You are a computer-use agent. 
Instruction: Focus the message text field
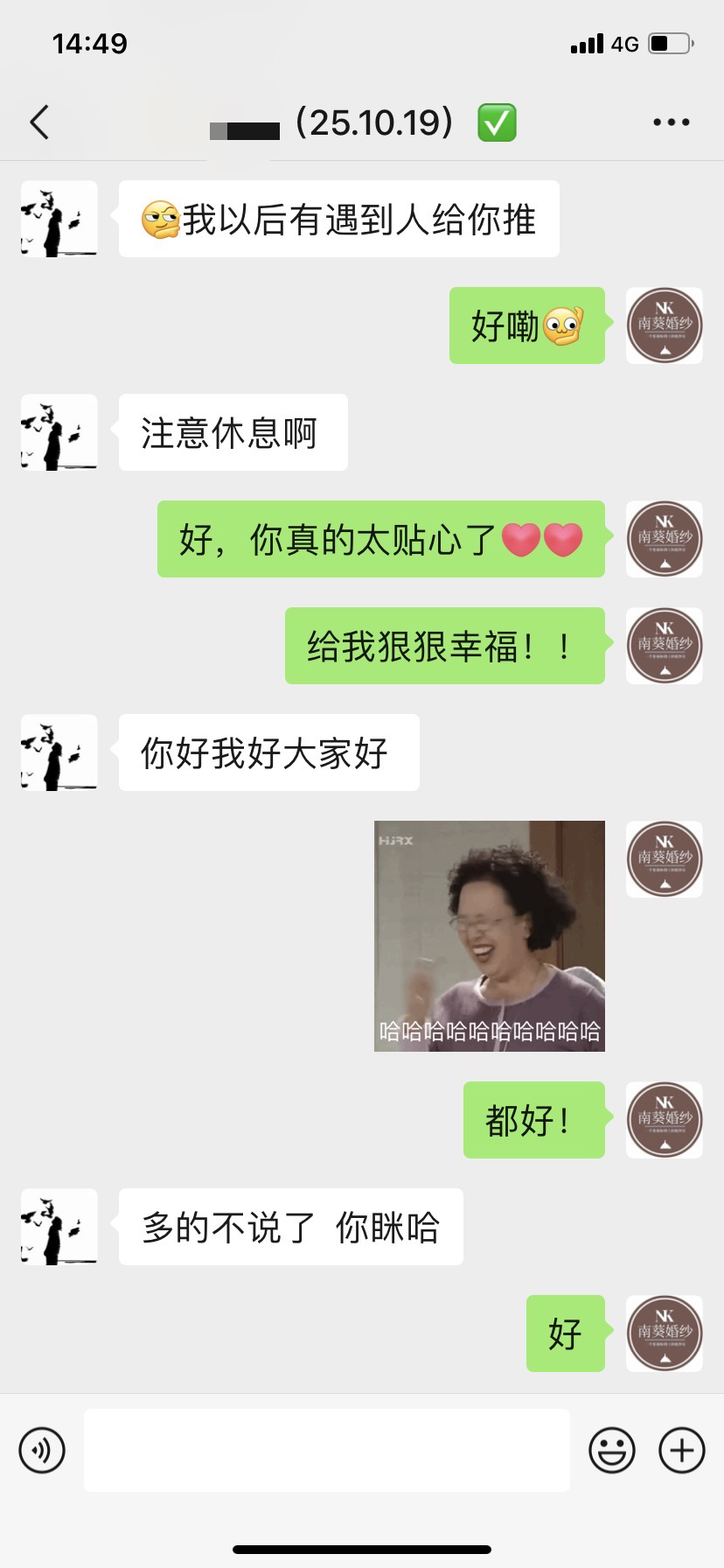point(326,1450)
